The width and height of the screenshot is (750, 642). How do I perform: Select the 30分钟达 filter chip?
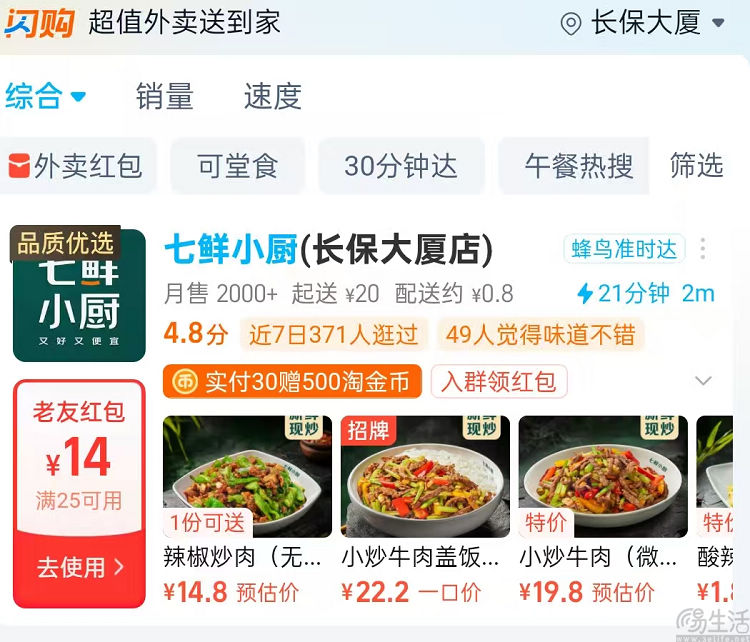(x=400, y=166)
